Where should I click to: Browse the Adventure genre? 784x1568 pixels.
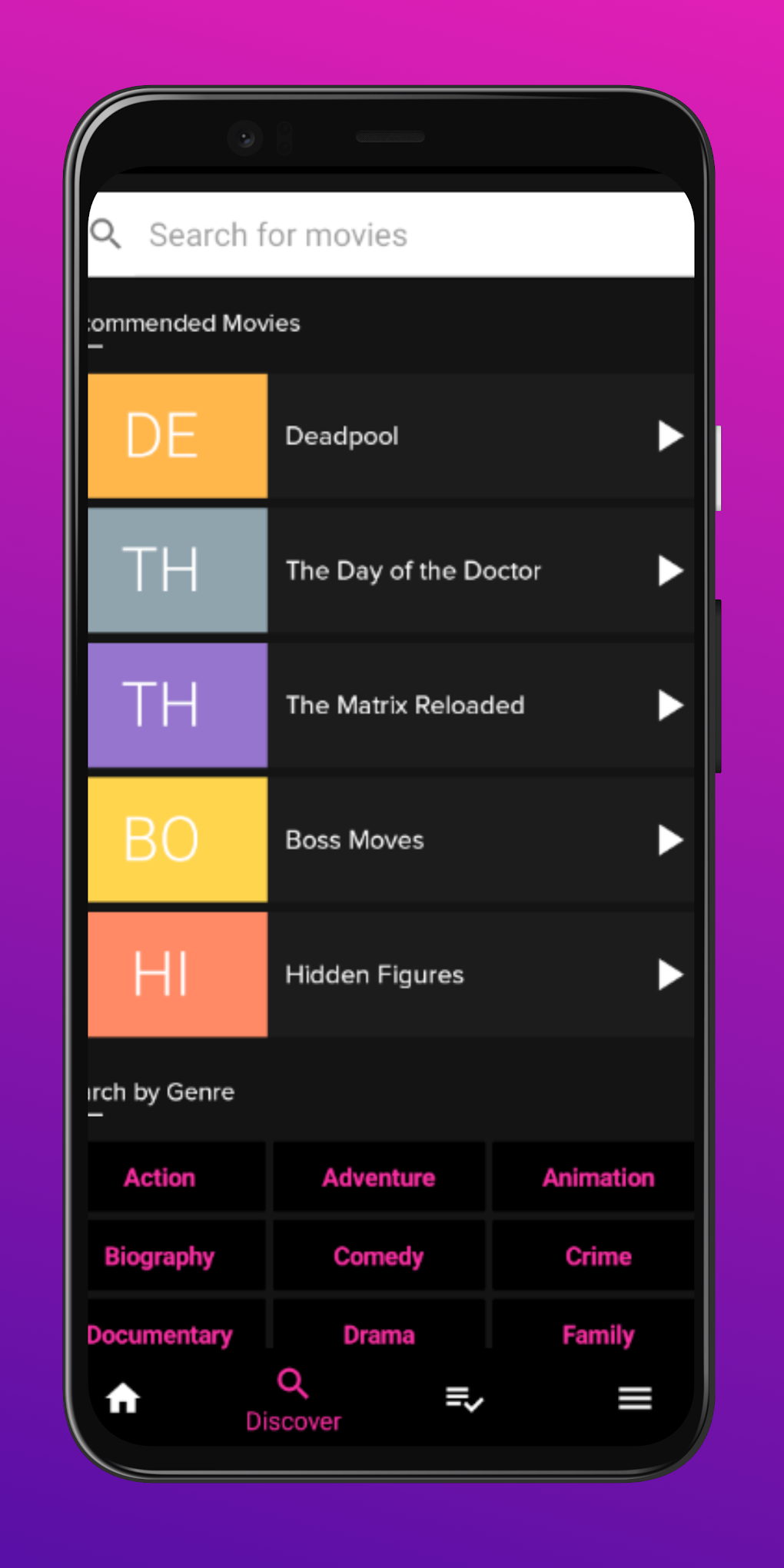tap(378, 1178)
